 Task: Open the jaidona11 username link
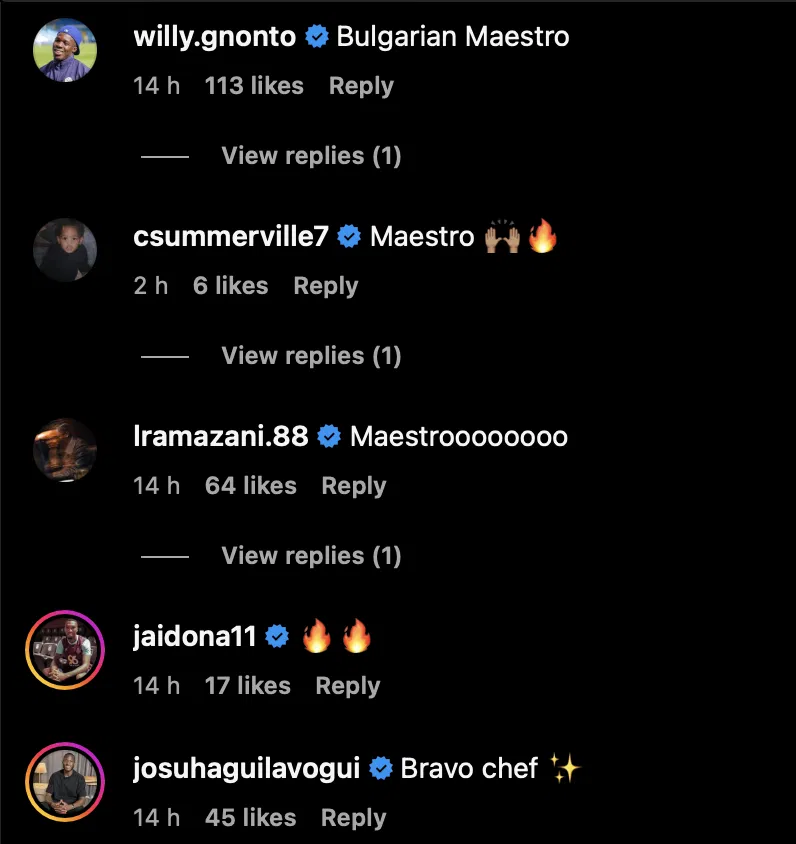click(195, 637)
